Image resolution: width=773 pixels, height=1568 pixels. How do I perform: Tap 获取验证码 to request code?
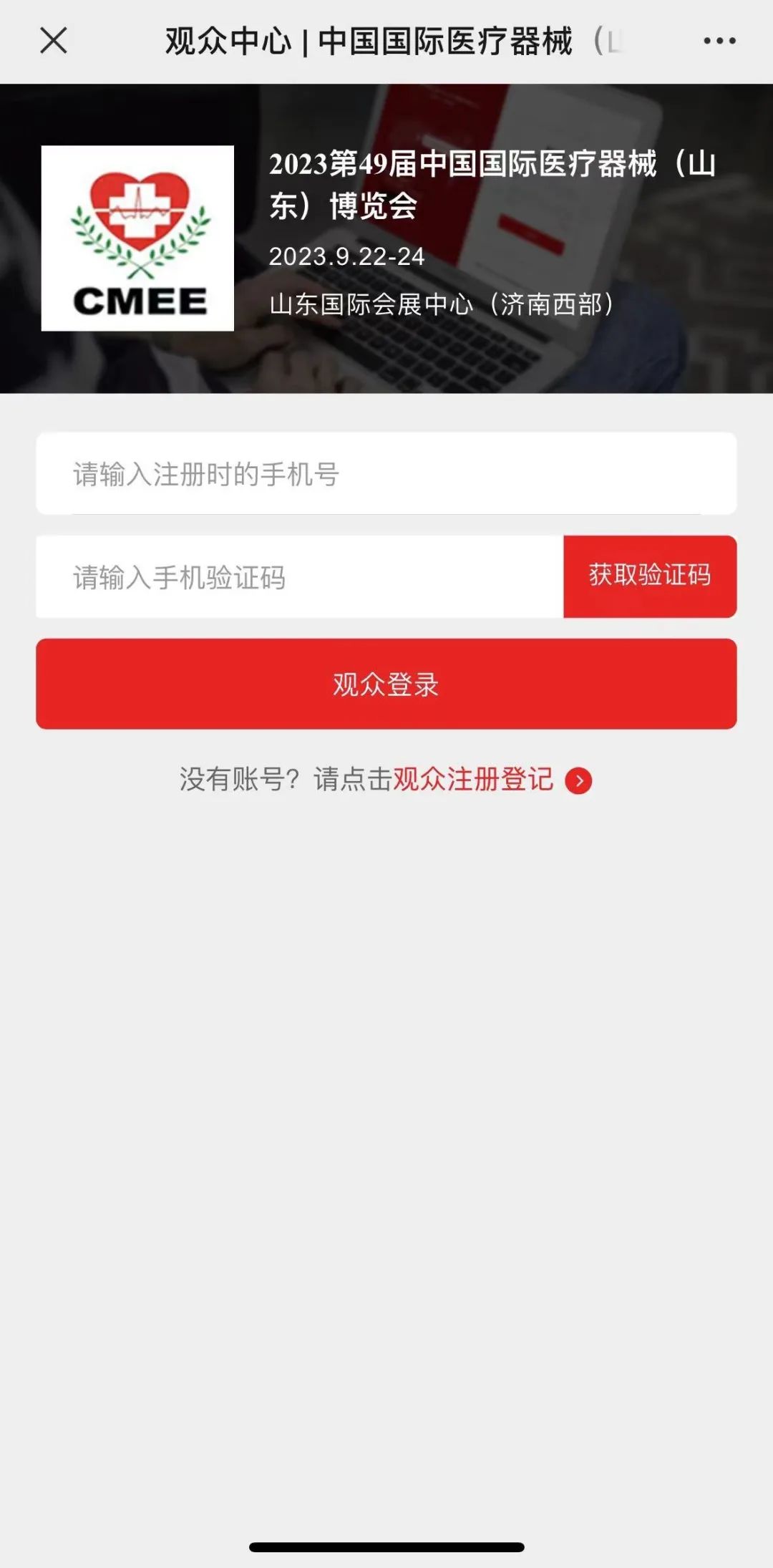[x=650, y=576]
